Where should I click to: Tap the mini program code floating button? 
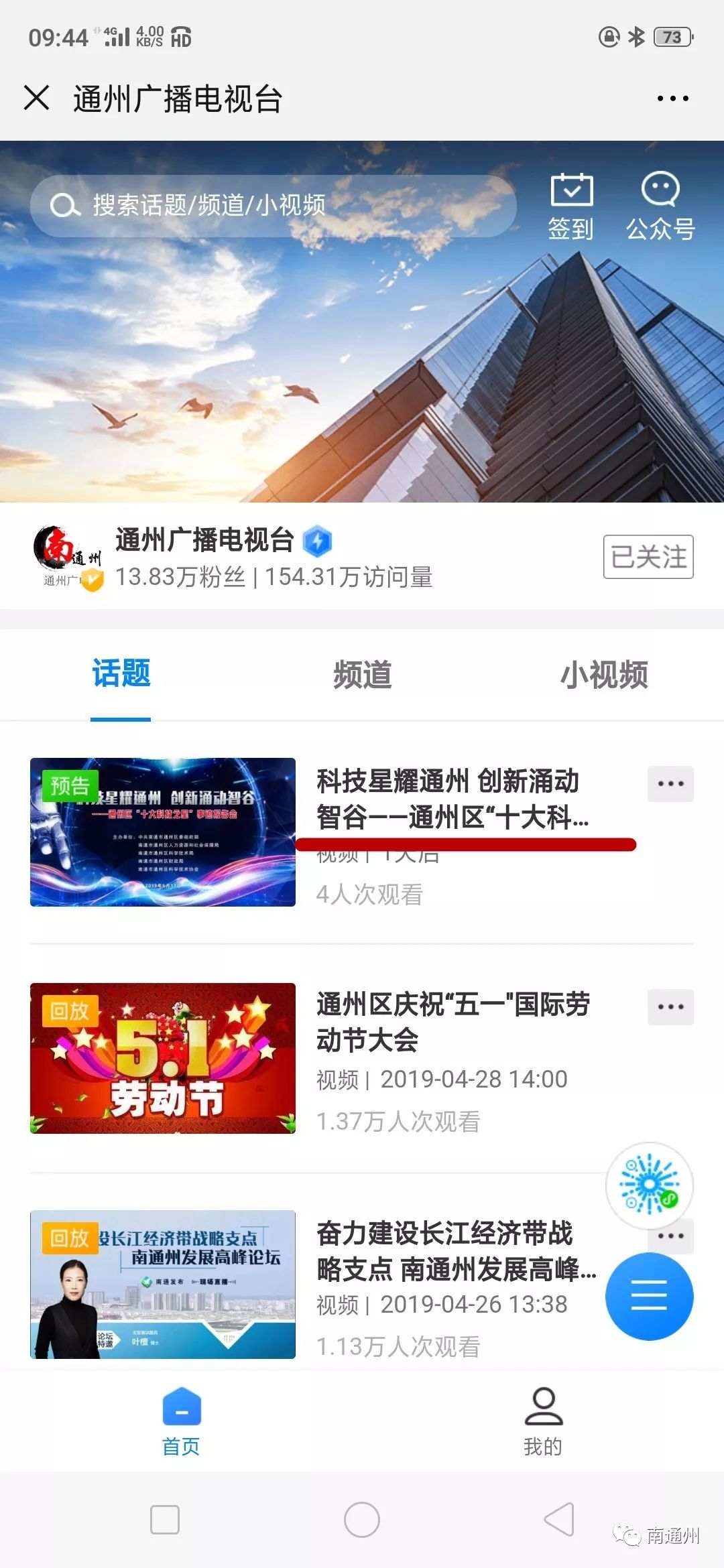649,1185
